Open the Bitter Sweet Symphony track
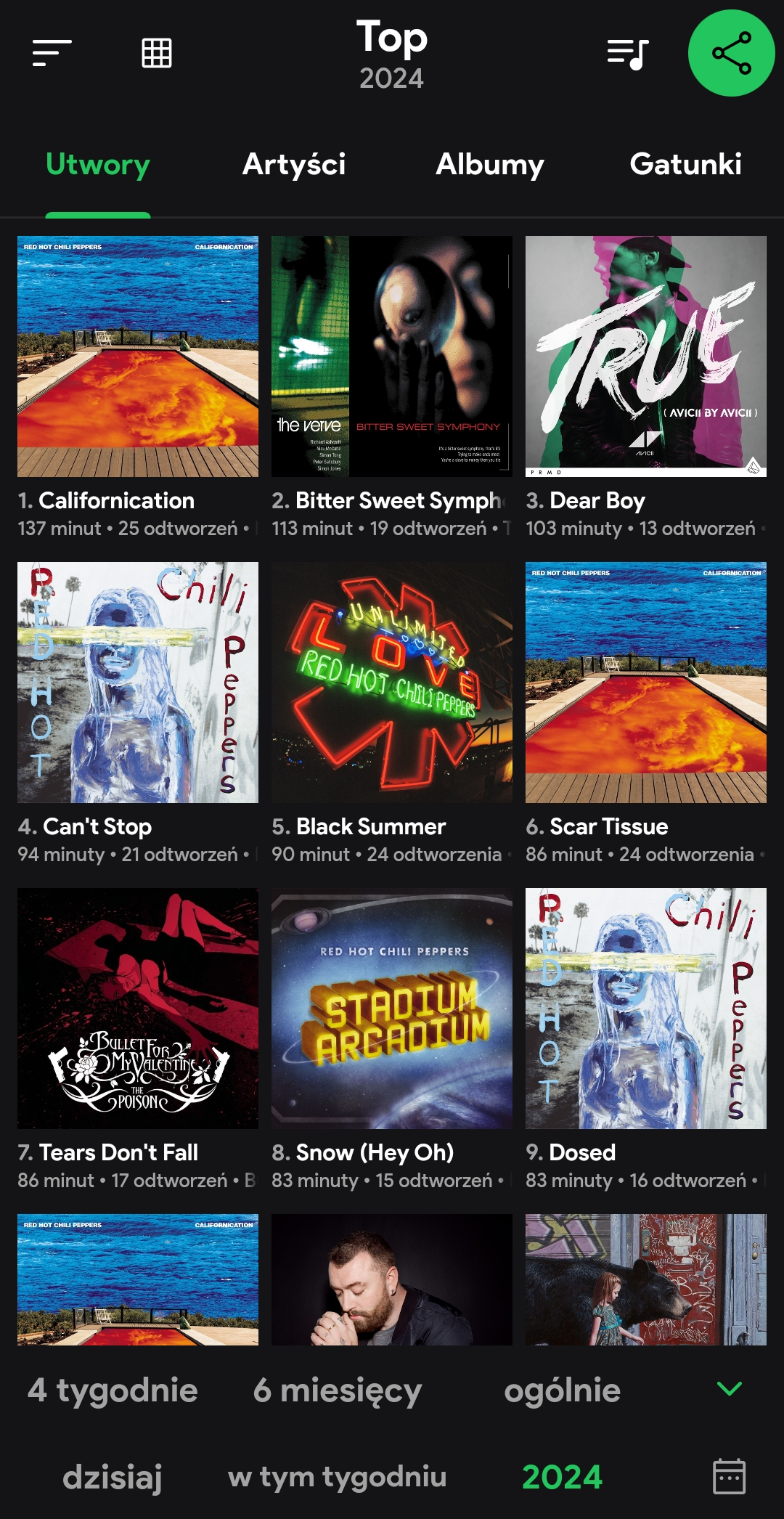Viewport: 784px width, 1519px height. click(x=392, y=357)
